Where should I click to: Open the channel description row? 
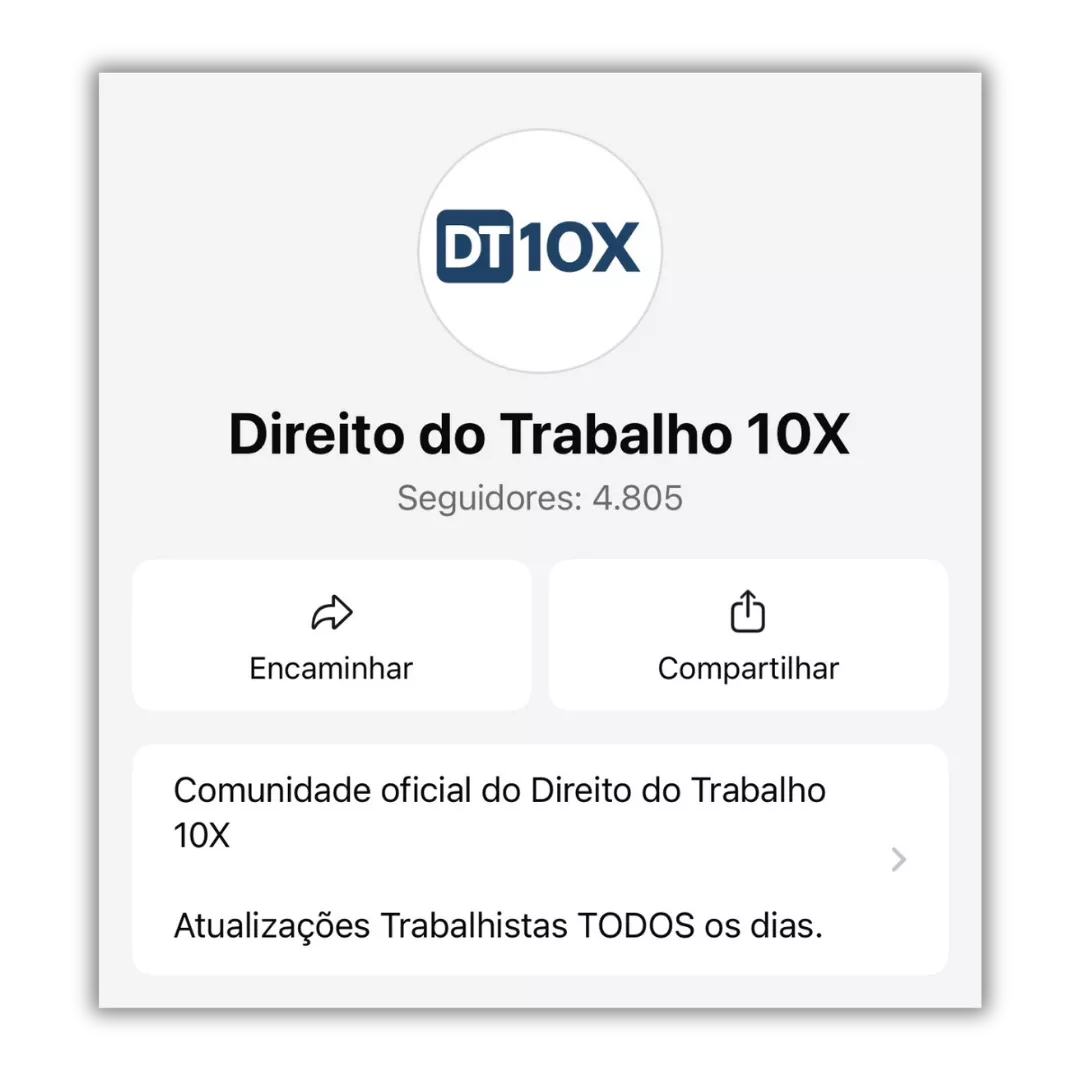[540, 859]
